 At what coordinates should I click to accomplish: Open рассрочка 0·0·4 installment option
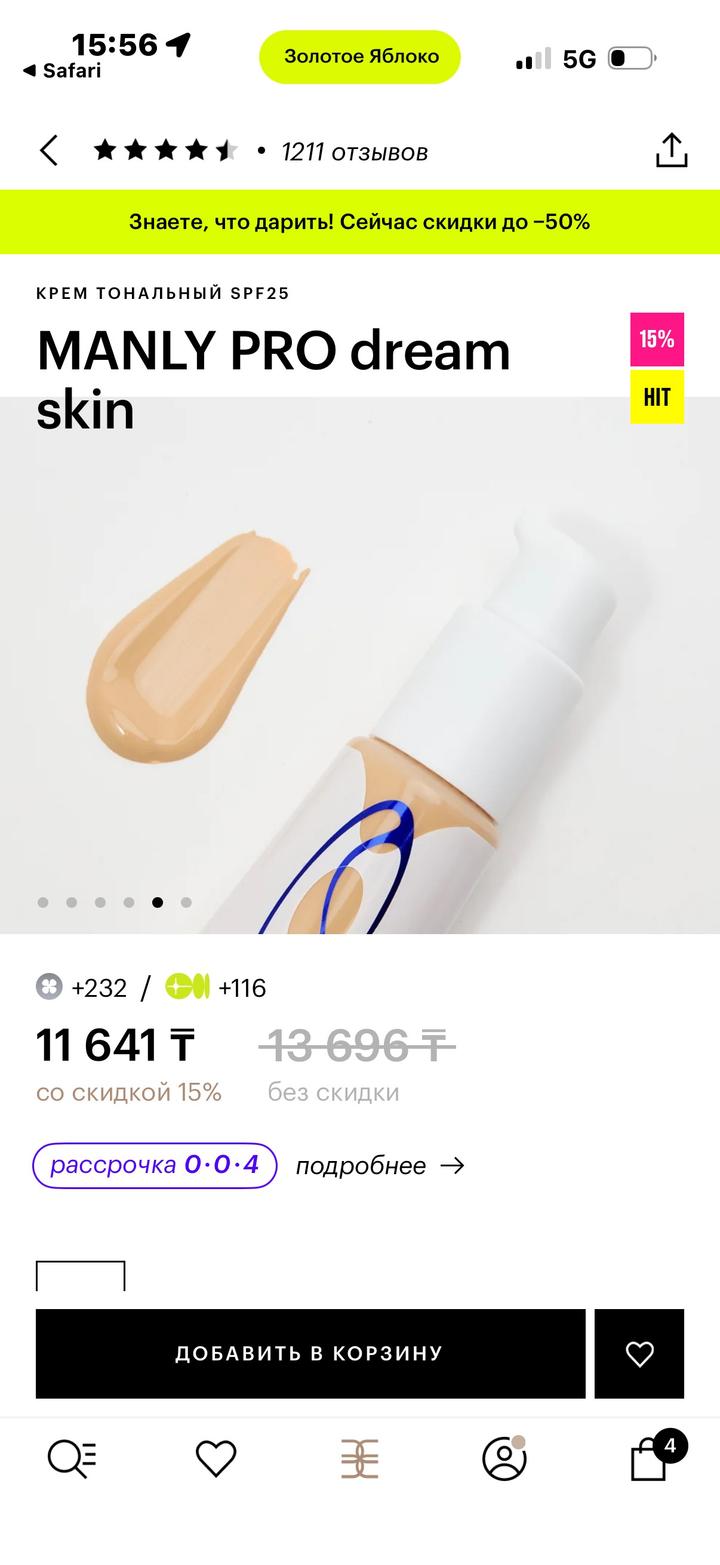pos(154,1165)
